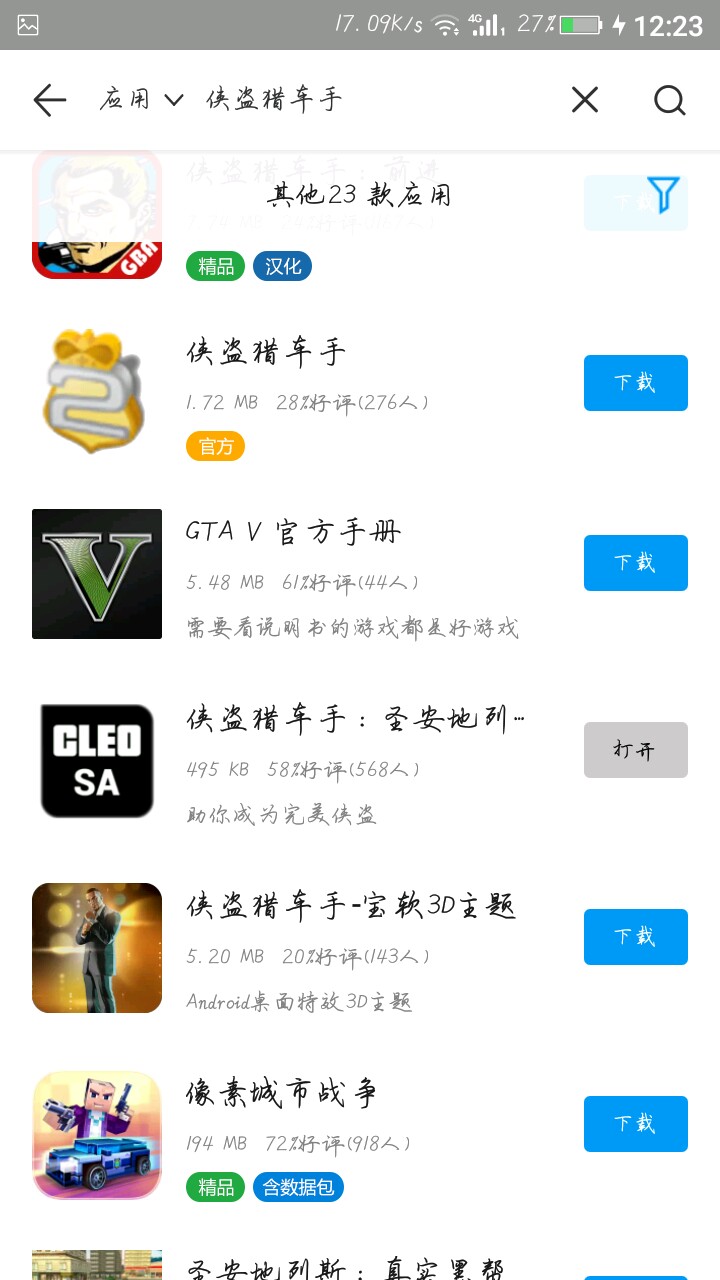The image size is (720, 1280).
Task: Download 侠盗猎车手 with the gold badge icon
Action: (x=635, y=383)
